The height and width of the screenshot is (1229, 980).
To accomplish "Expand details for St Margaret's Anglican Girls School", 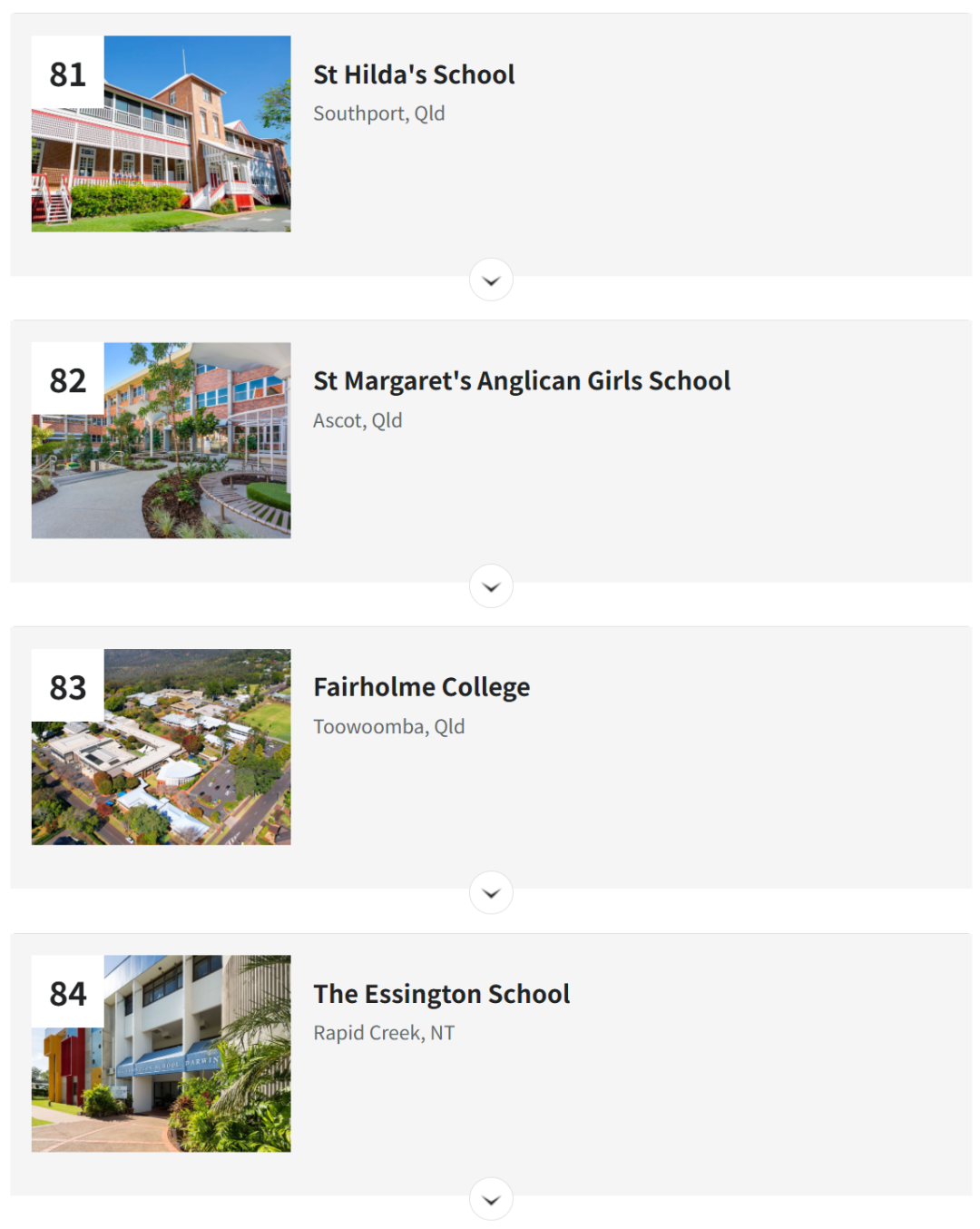I will coord(491,586).
